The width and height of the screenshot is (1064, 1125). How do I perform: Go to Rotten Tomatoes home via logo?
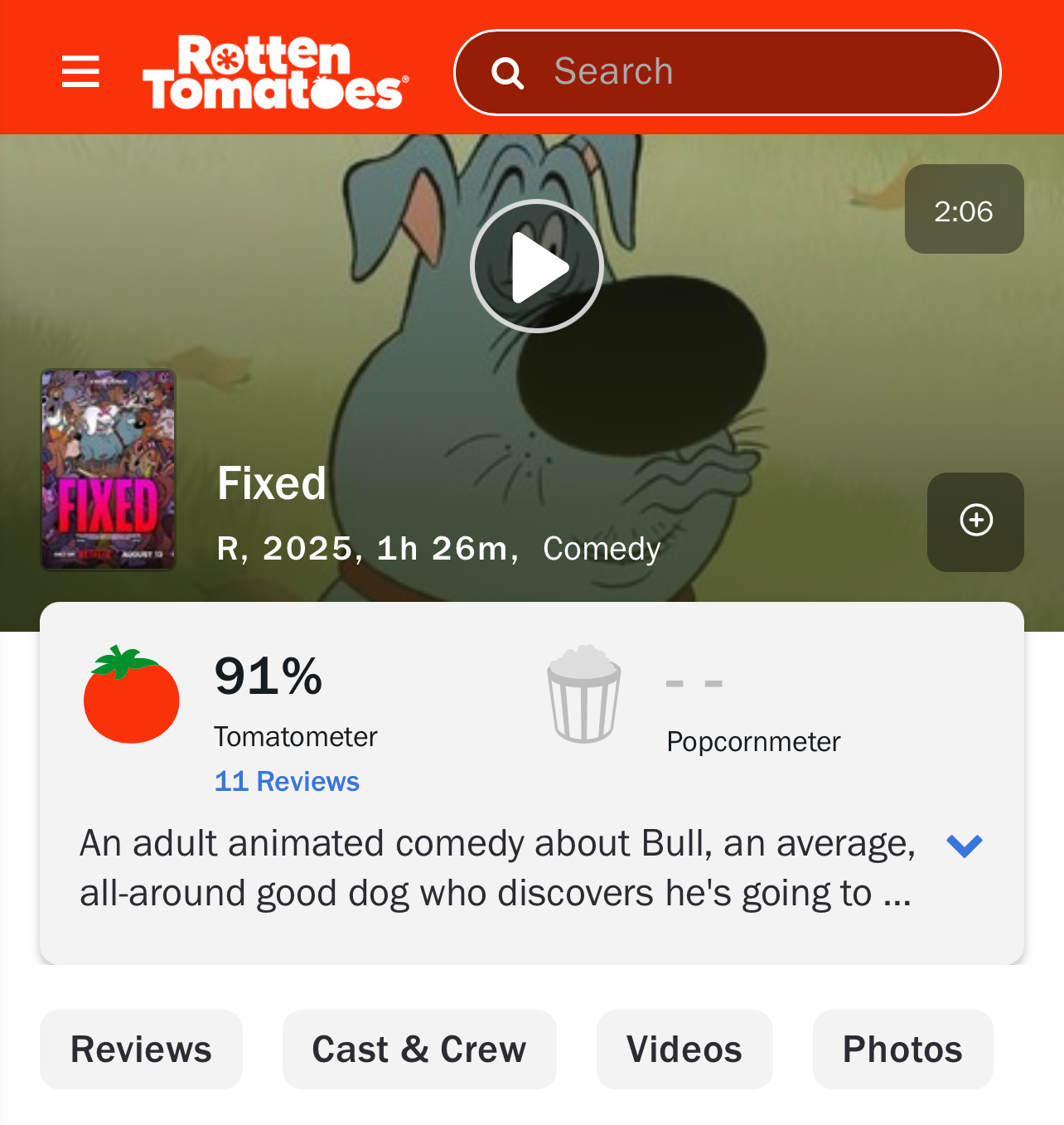275,72
